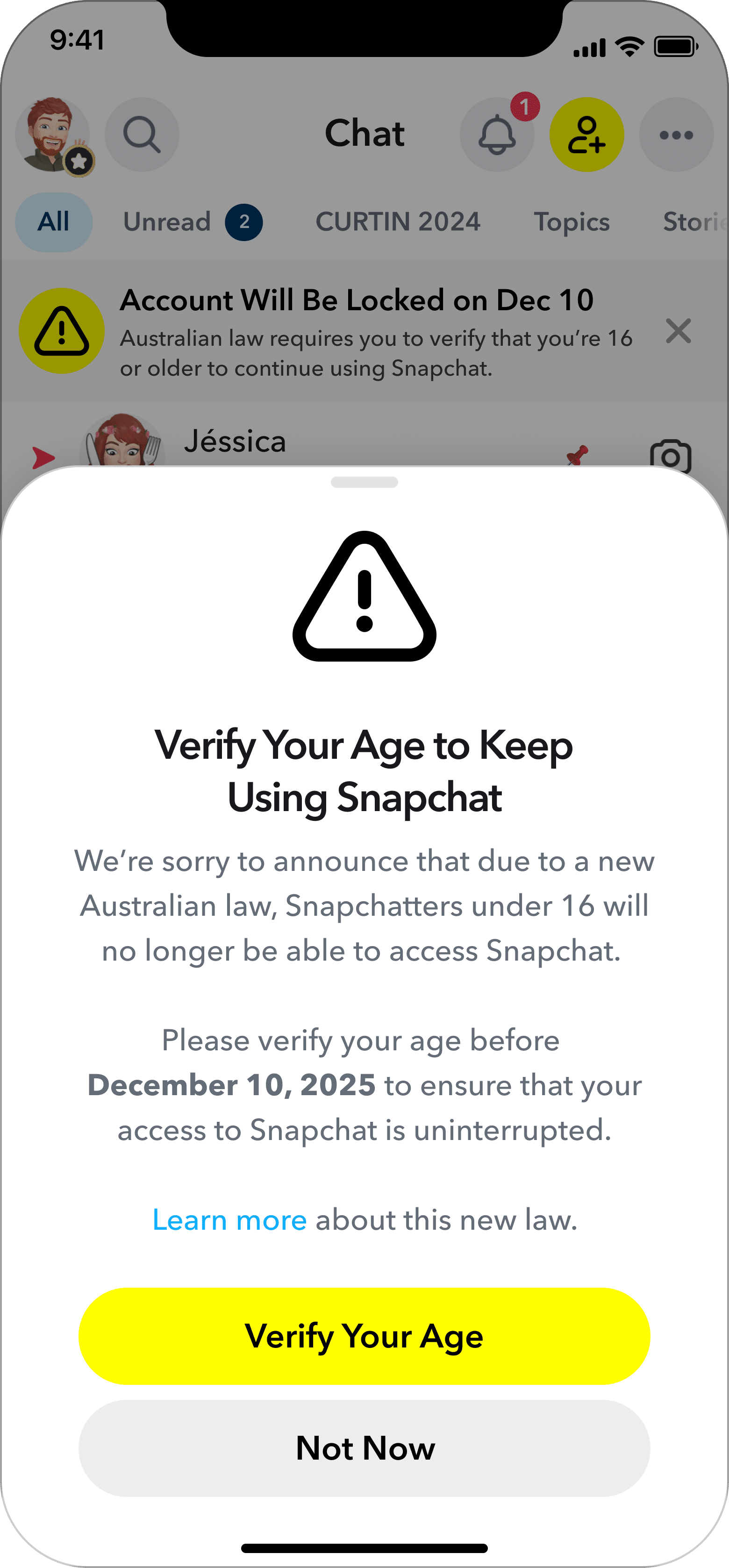Open the Learn more link
The width and height of the screenshot is (729, 1568).
click(229, 1220)
